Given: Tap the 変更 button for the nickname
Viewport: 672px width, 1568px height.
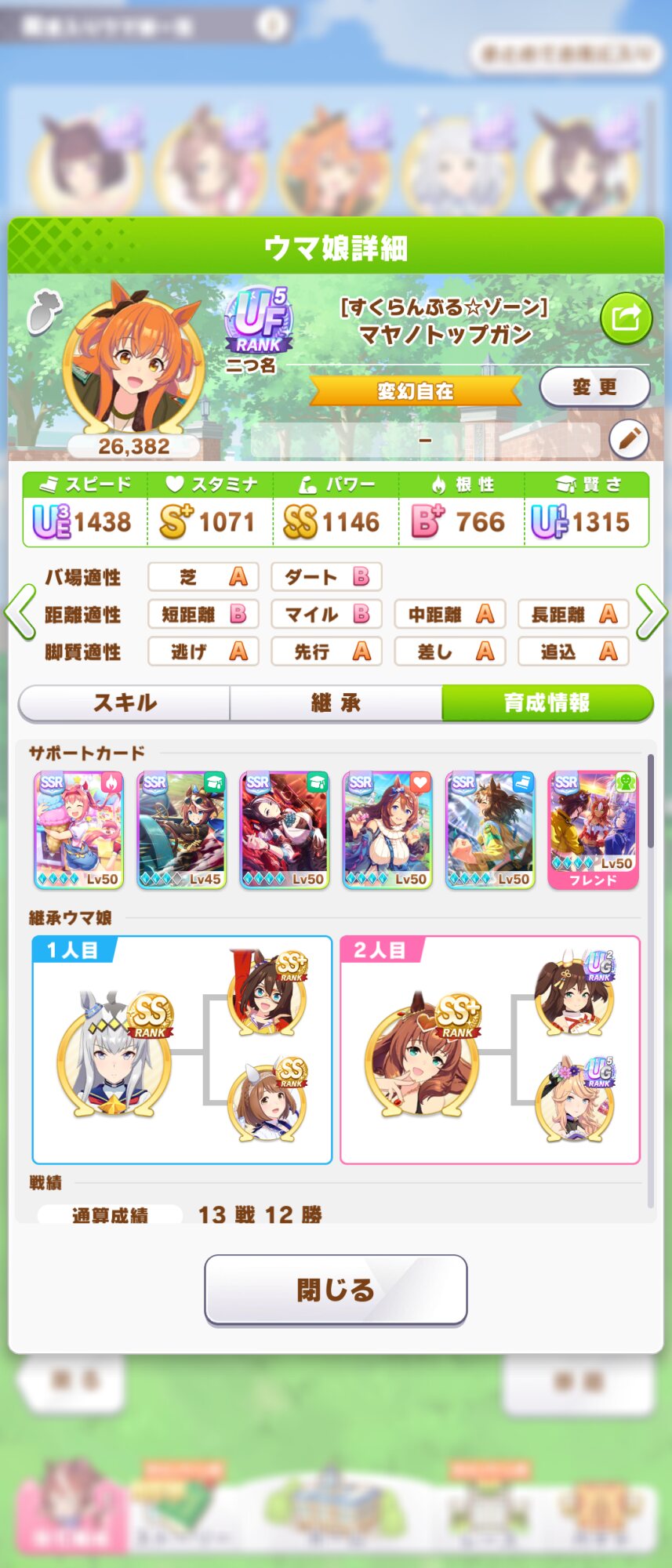Looking at the screenshot, I should 594,387.
